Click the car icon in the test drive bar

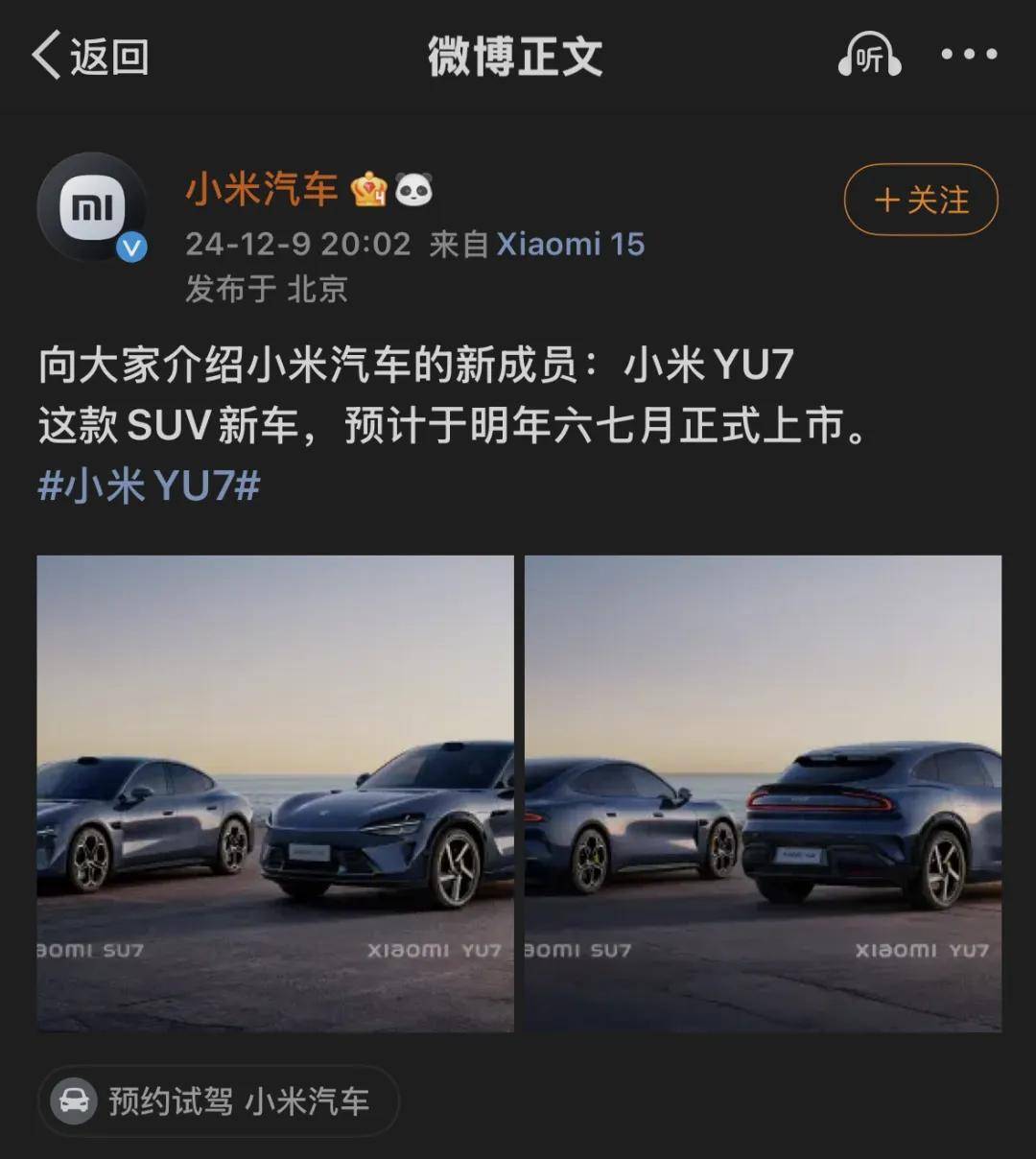[77, 1101]
